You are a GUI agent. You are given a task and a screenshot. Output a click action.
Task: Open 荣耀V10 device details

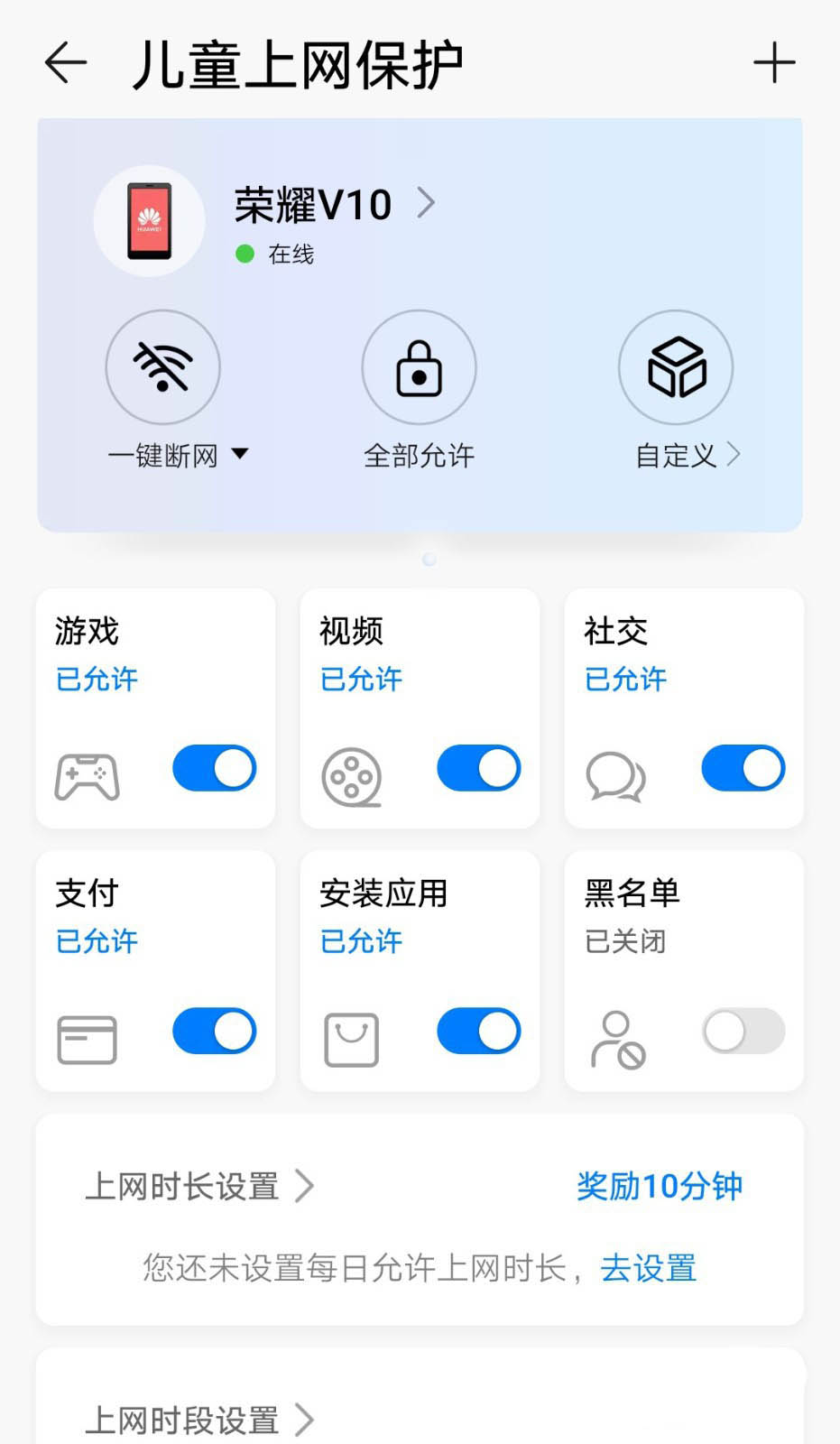click(x=334, y=205)
